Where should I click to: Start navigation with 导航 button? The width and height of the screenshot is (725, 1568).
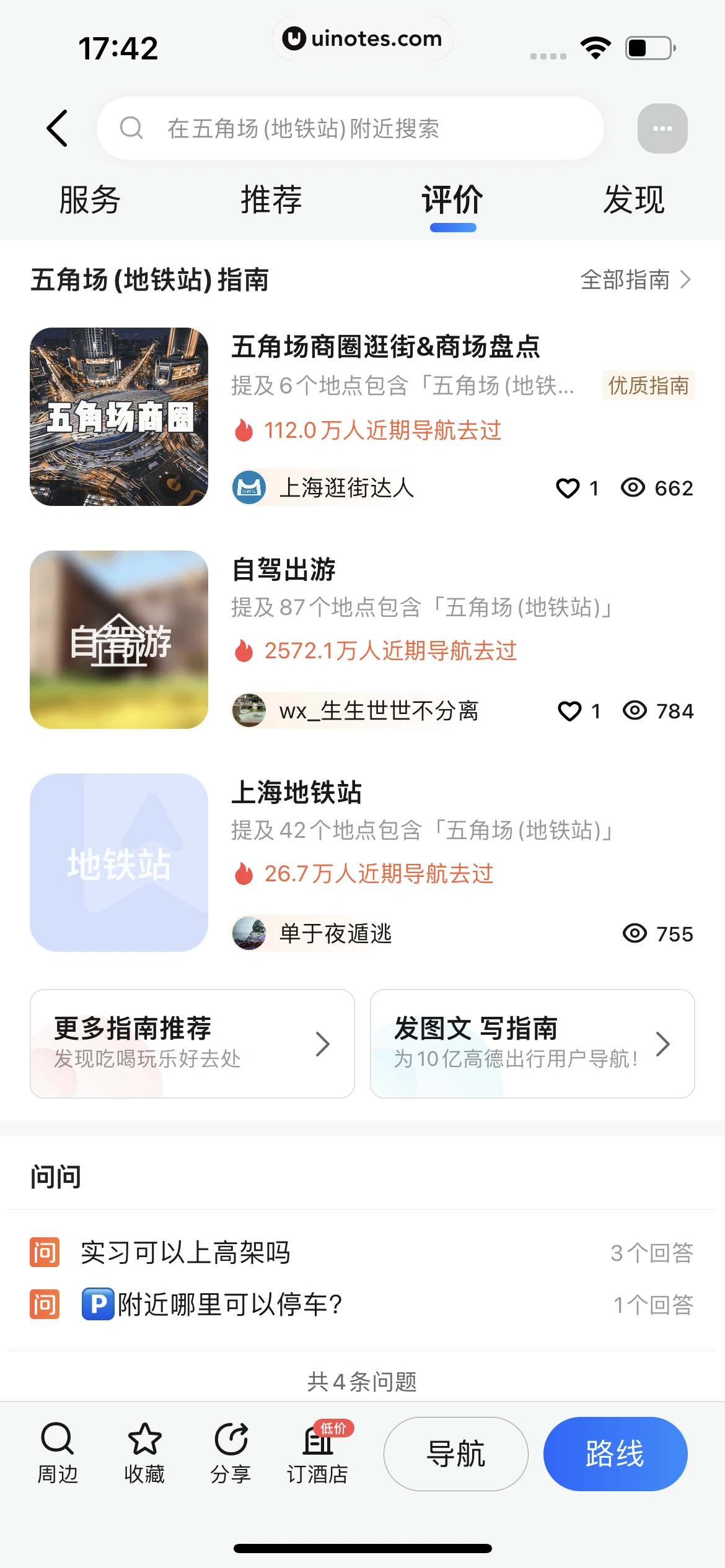pos(455,1453)
